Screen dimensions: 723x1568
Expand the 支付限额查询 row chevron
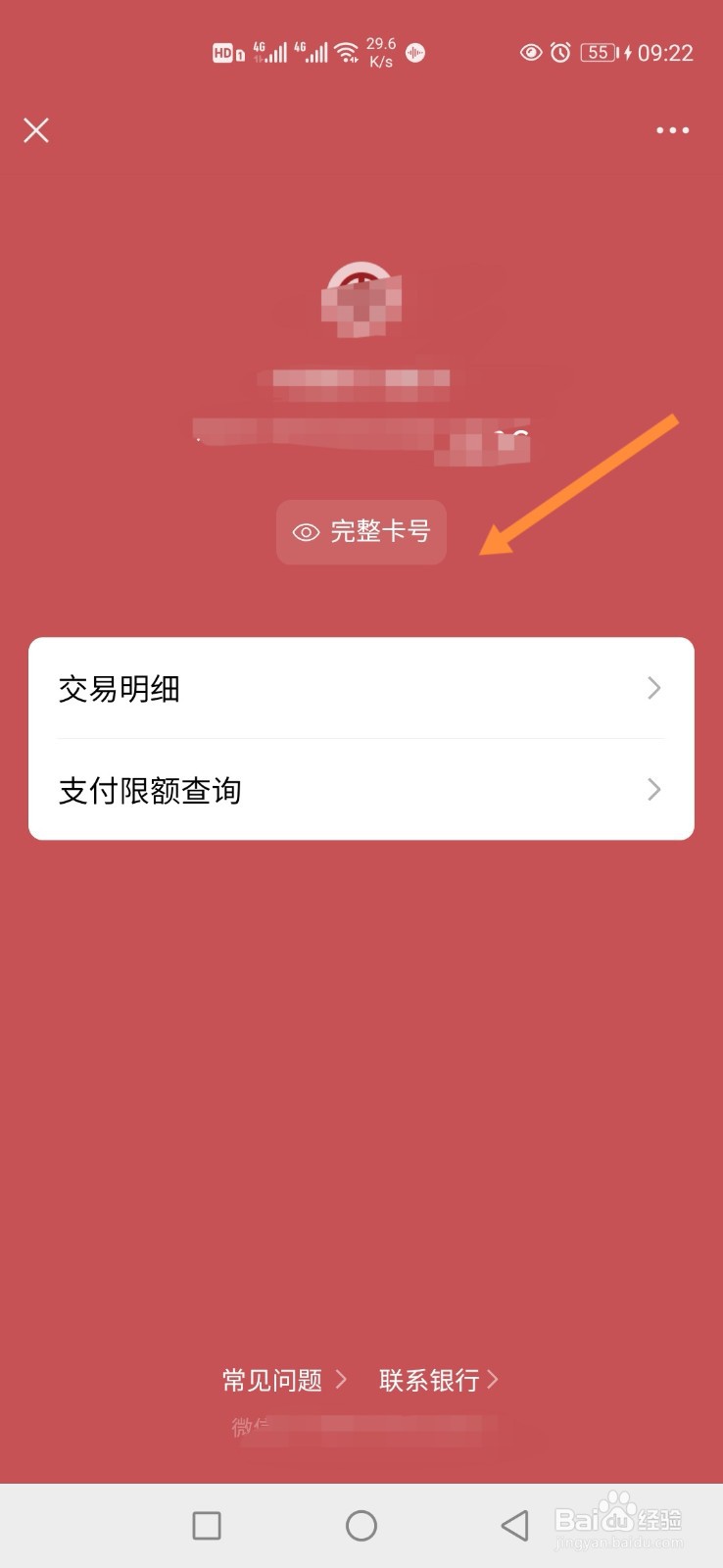[653, 790]
